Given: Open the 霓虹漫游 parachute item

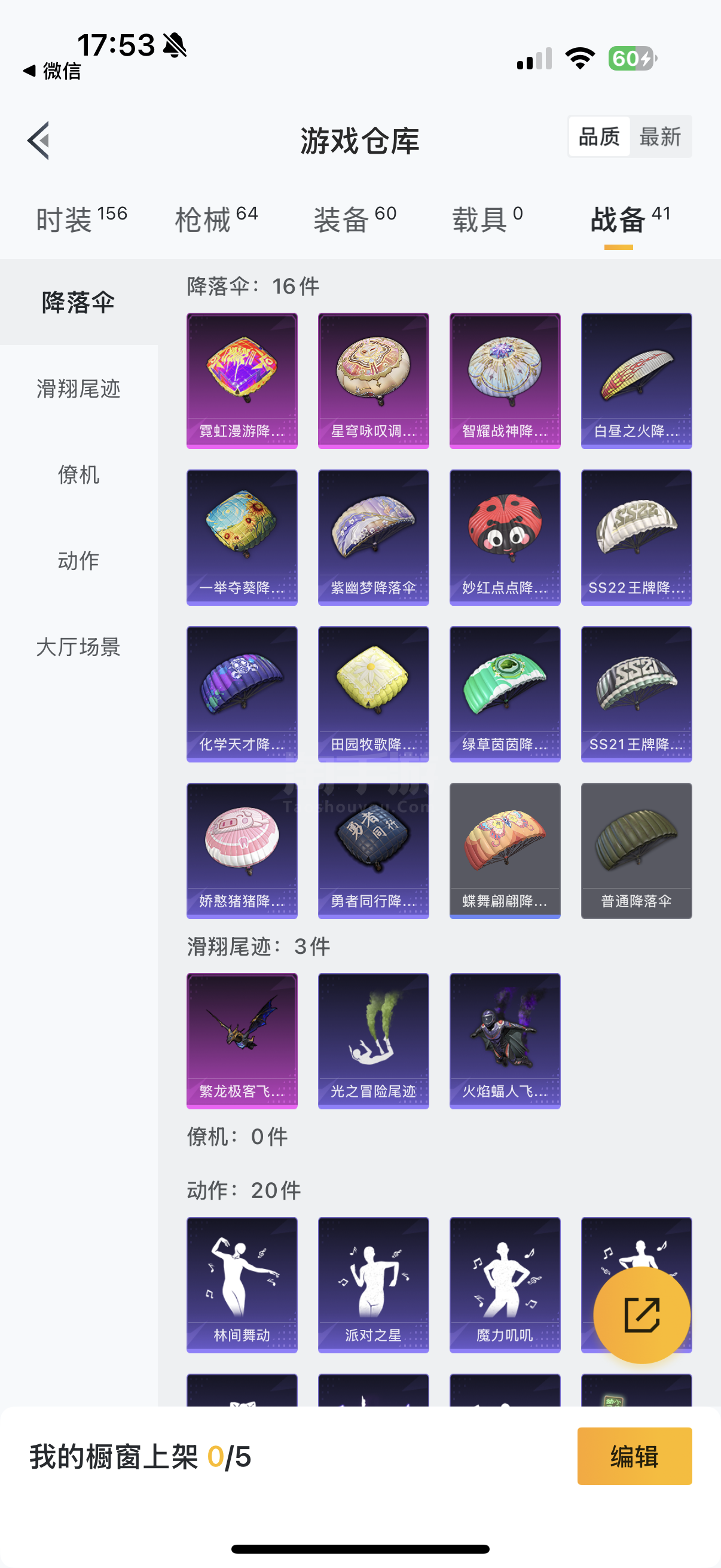Looking at the screenshot, I should tap(242, 380).
